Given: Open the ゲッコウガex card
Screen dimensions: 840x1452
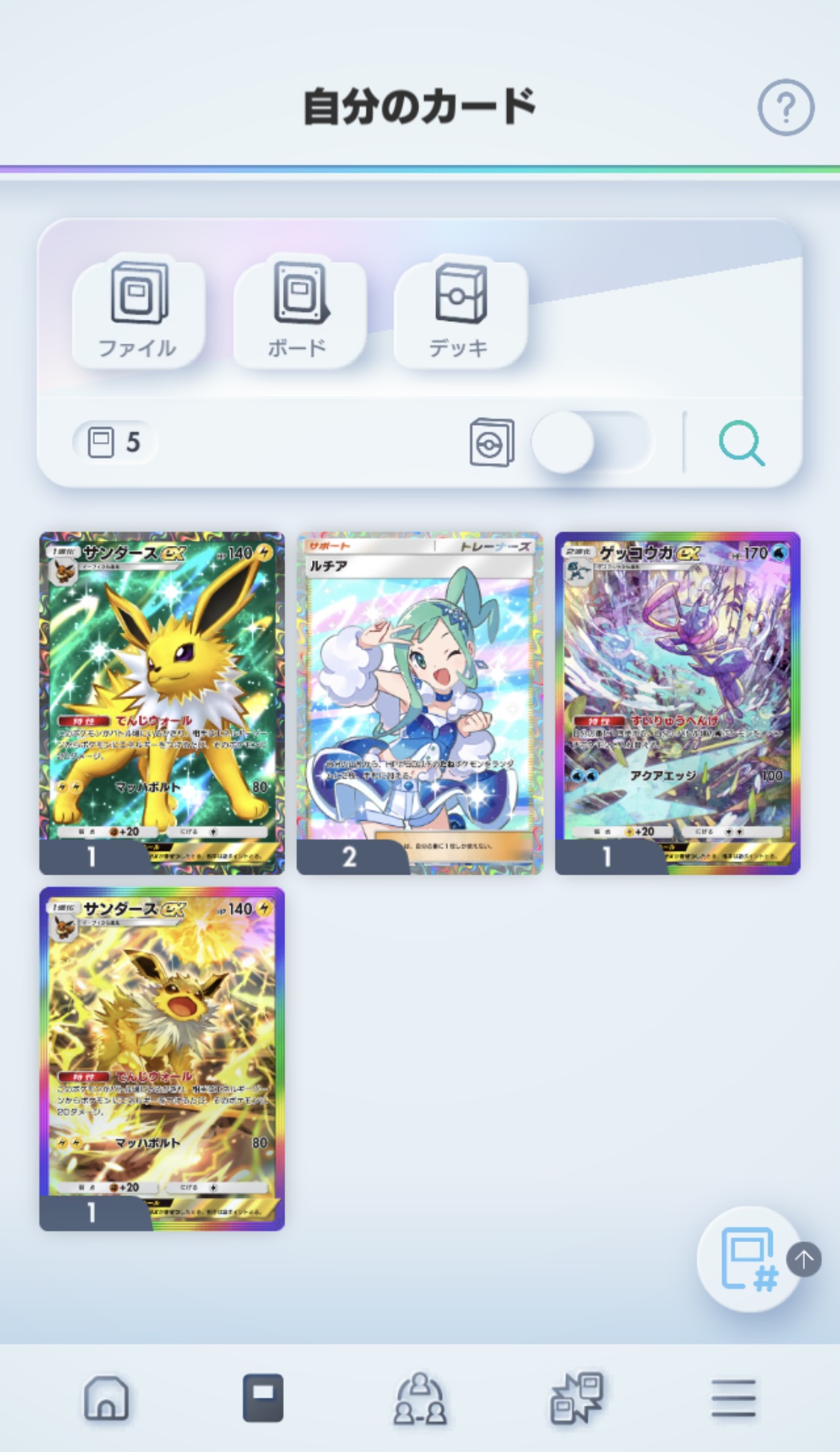Looking at the screenshot, I should [x=677, y=702].
